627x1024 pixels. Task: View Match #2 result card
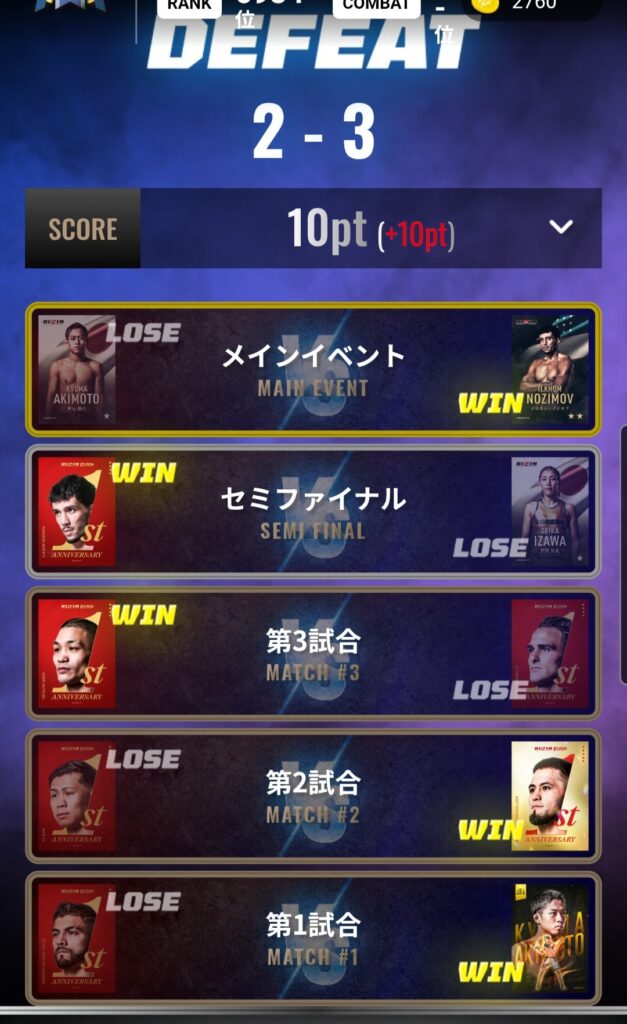click(x=313, y=795)
